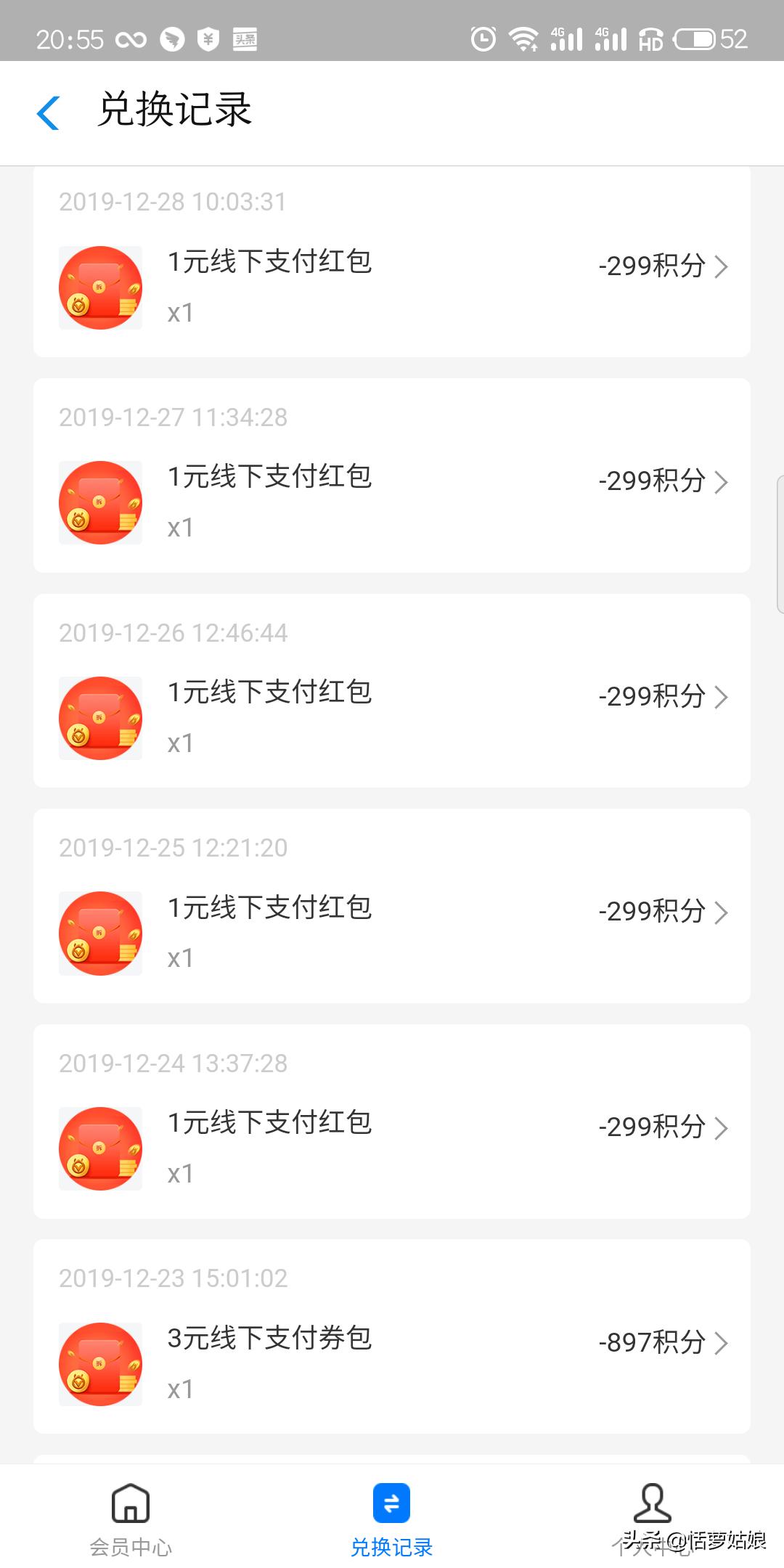This screenshot has height=1568, width=784.
Task: Tap the red envelope icon of 3元线下支付券包
Action: tap(100, 1363)
